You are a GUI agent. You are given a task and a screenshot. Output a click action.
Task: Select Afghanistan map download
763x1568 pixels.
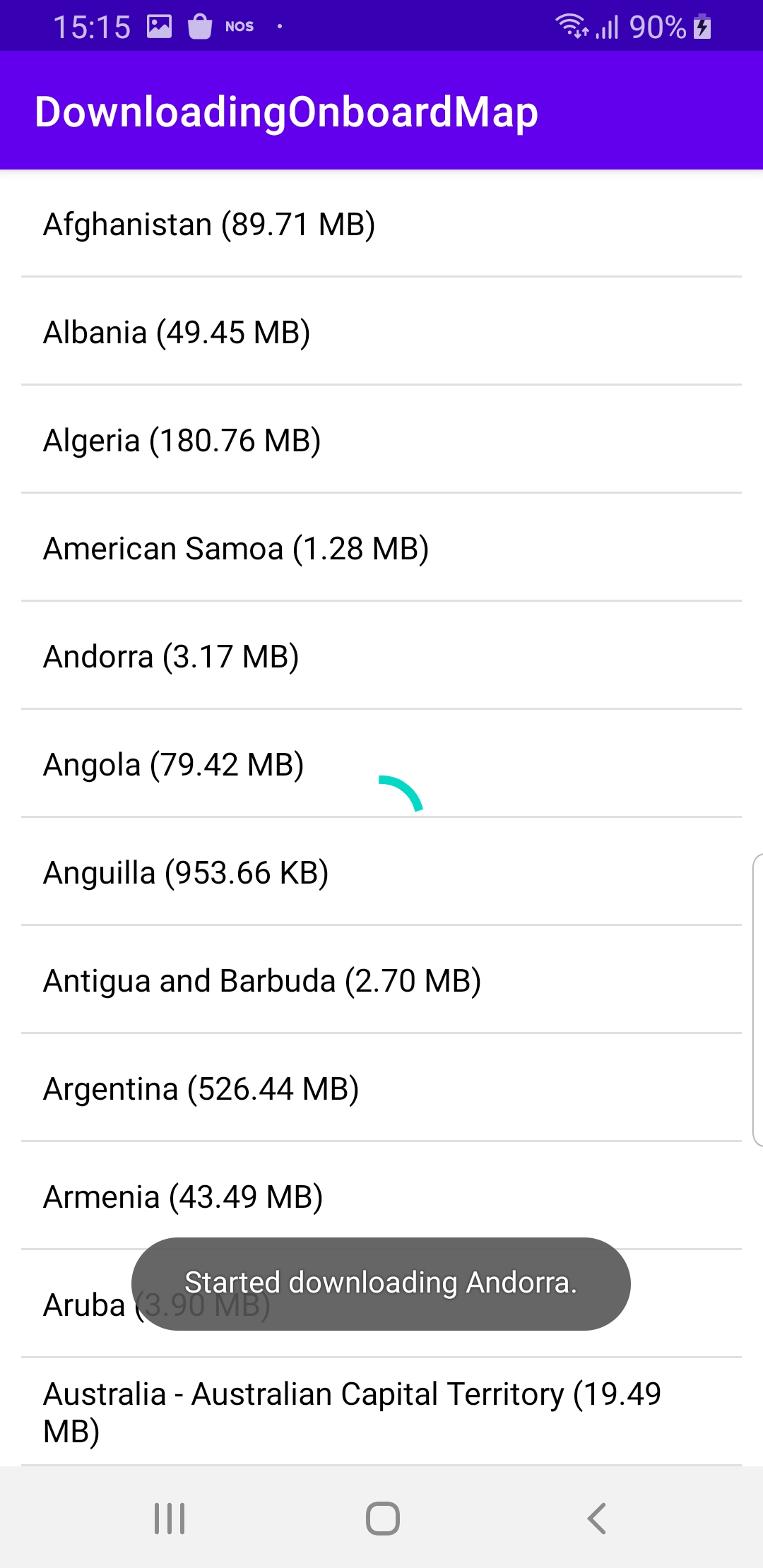pyautogui.click(x=381, y=224)
